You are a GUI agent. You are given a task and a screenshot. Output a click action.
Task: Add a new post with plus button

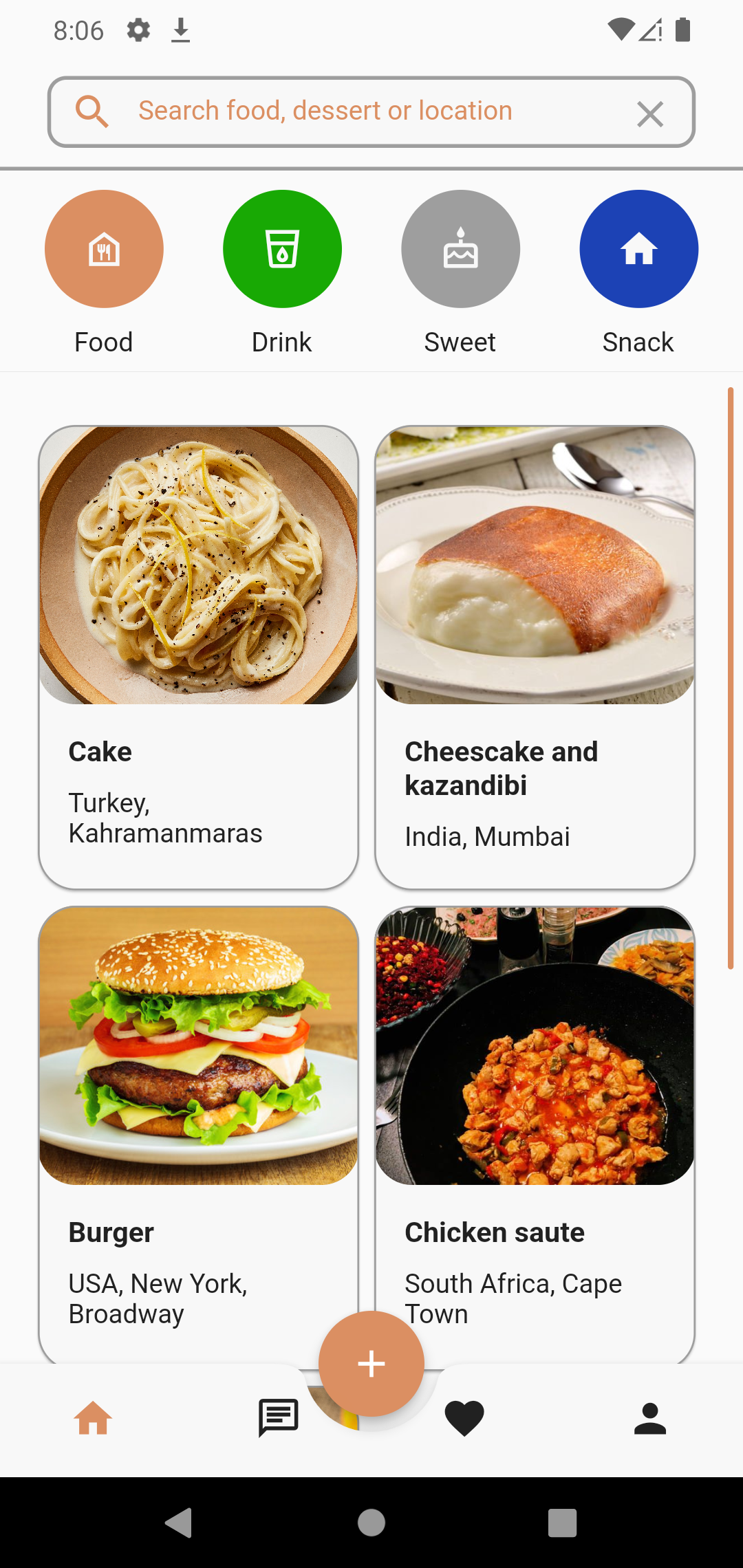371,1363
